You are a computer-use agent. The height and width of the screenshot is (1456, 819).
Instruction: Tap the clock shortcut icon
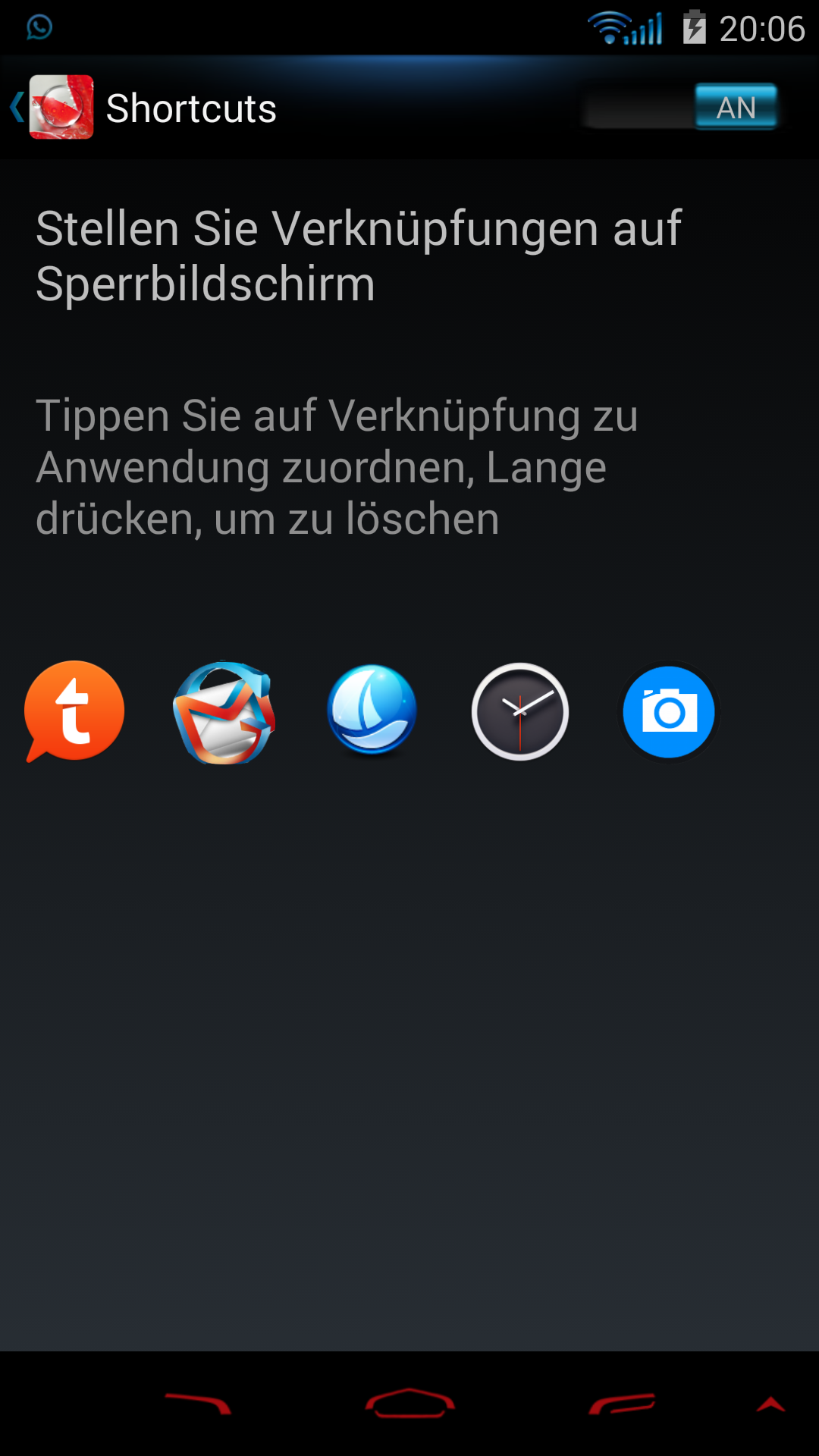tap(520, 711)
